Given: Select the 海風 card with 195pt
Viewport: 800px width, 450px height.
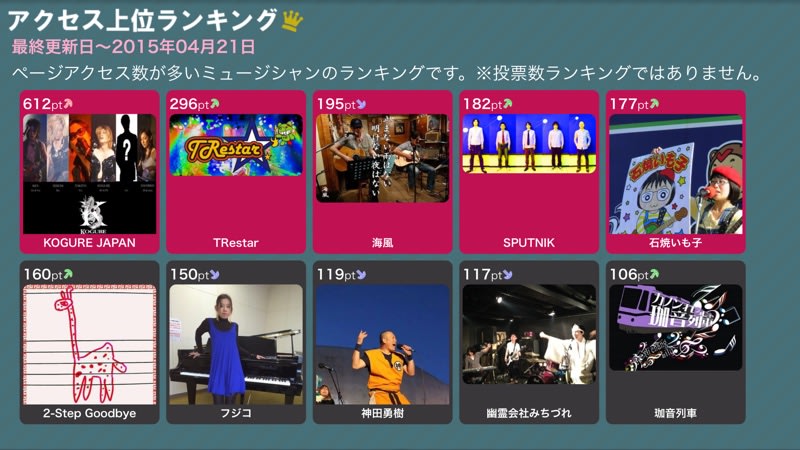Looking at the screenshot, I should click(x=382, y=173).
